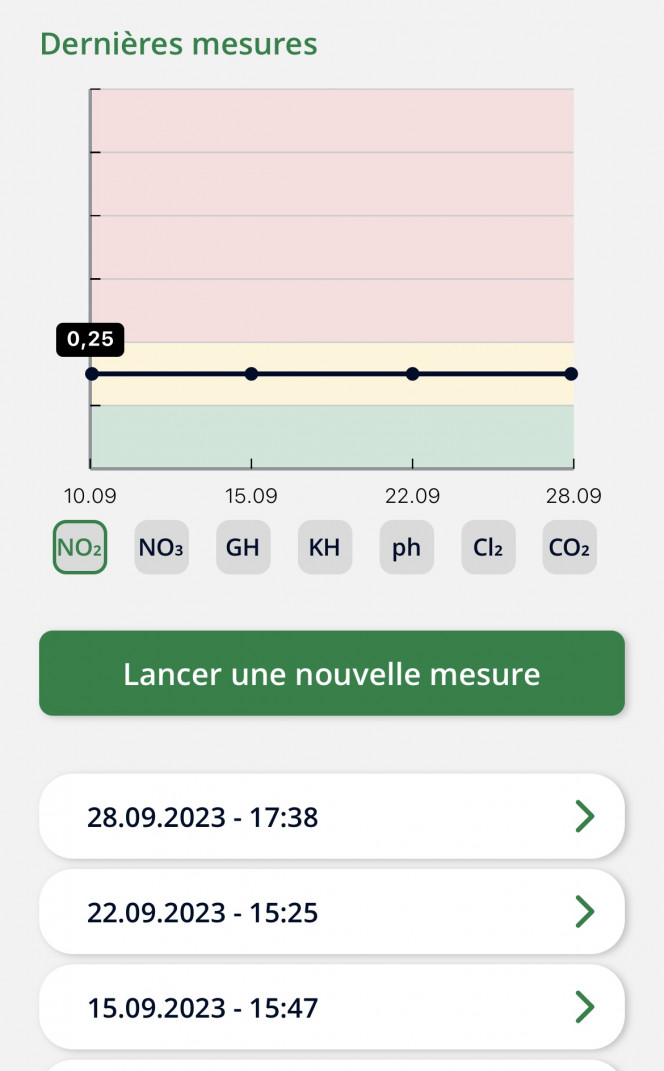Screen dimensions: 664x1071
Task: Display the ph values chart
Action: [x=406, y=547]
